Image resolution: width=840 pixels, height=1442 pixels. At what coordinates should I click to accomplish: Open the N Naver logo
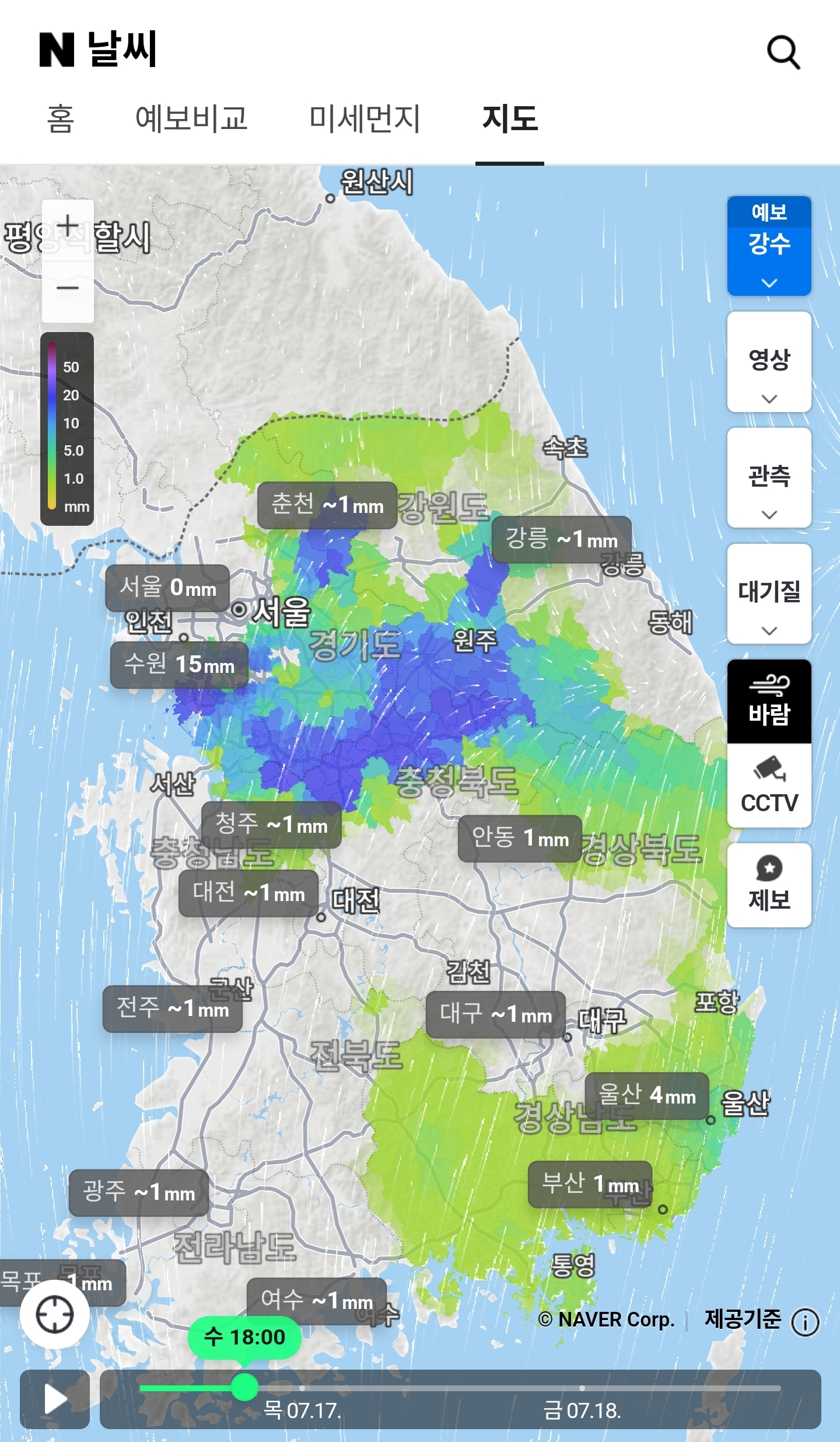[57, 50]
